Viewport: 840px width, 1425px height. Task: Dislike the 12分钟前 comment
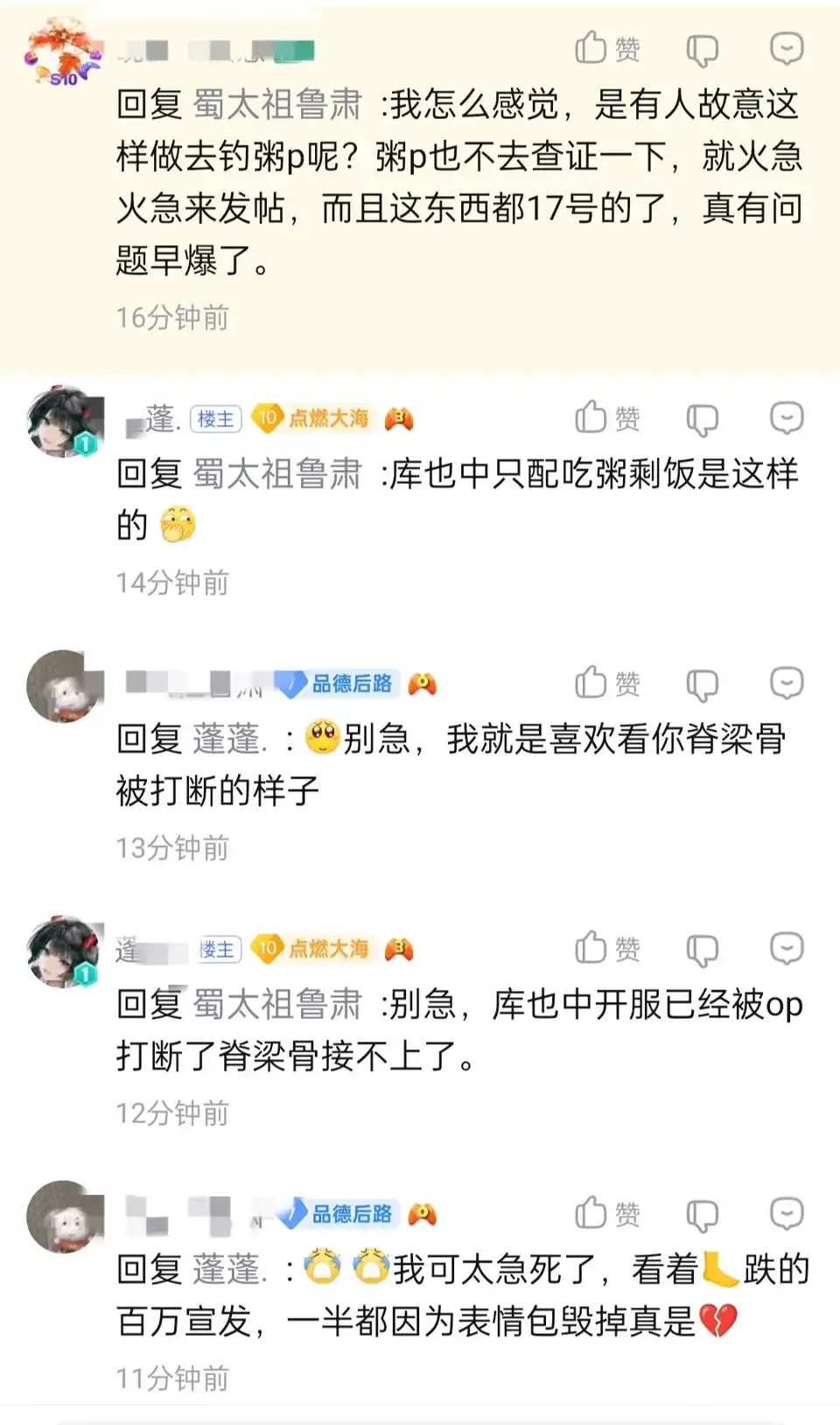point(701,950)
